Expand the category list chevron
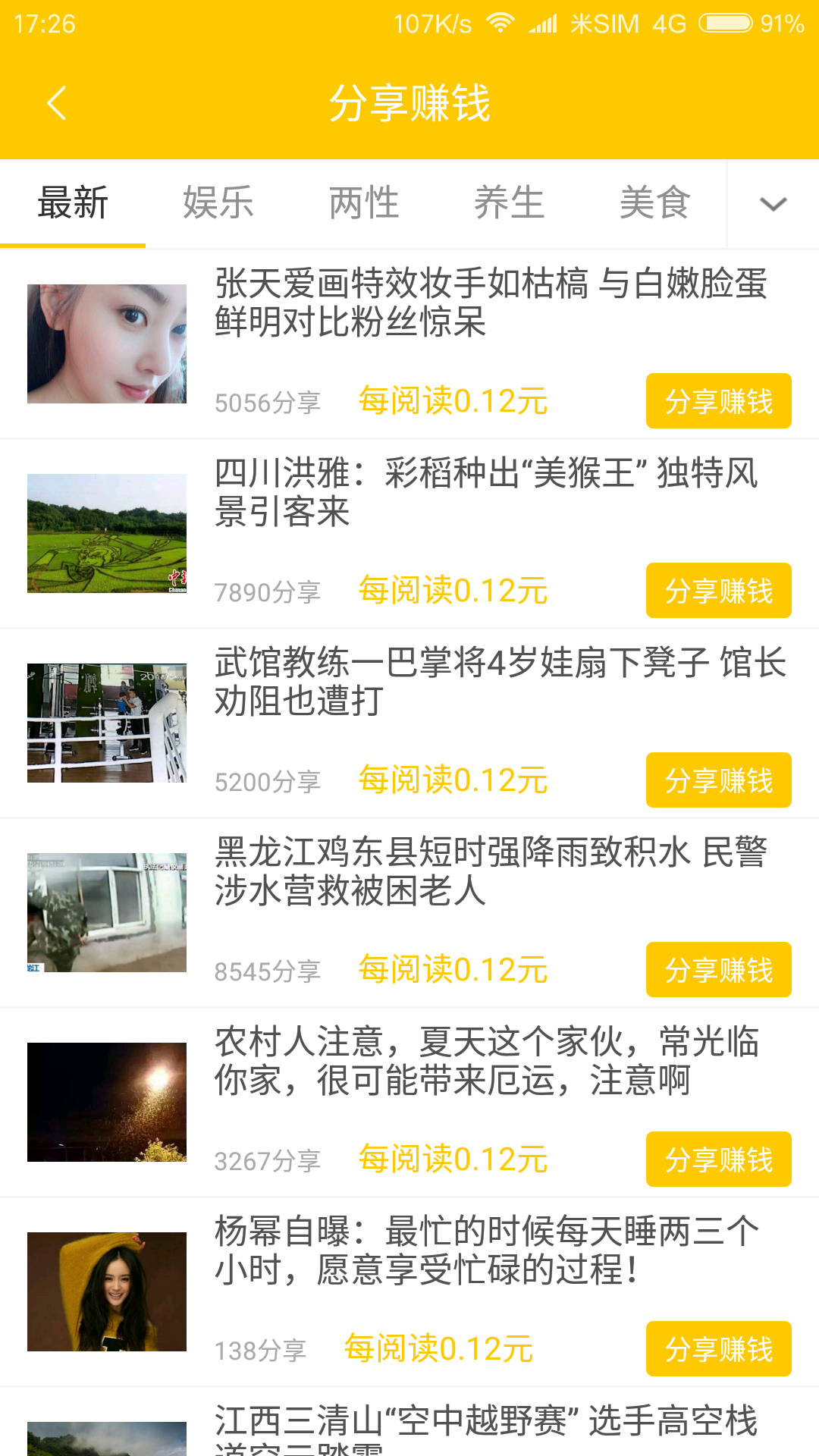Screen dimensions: 819x1456 [773, 203]
